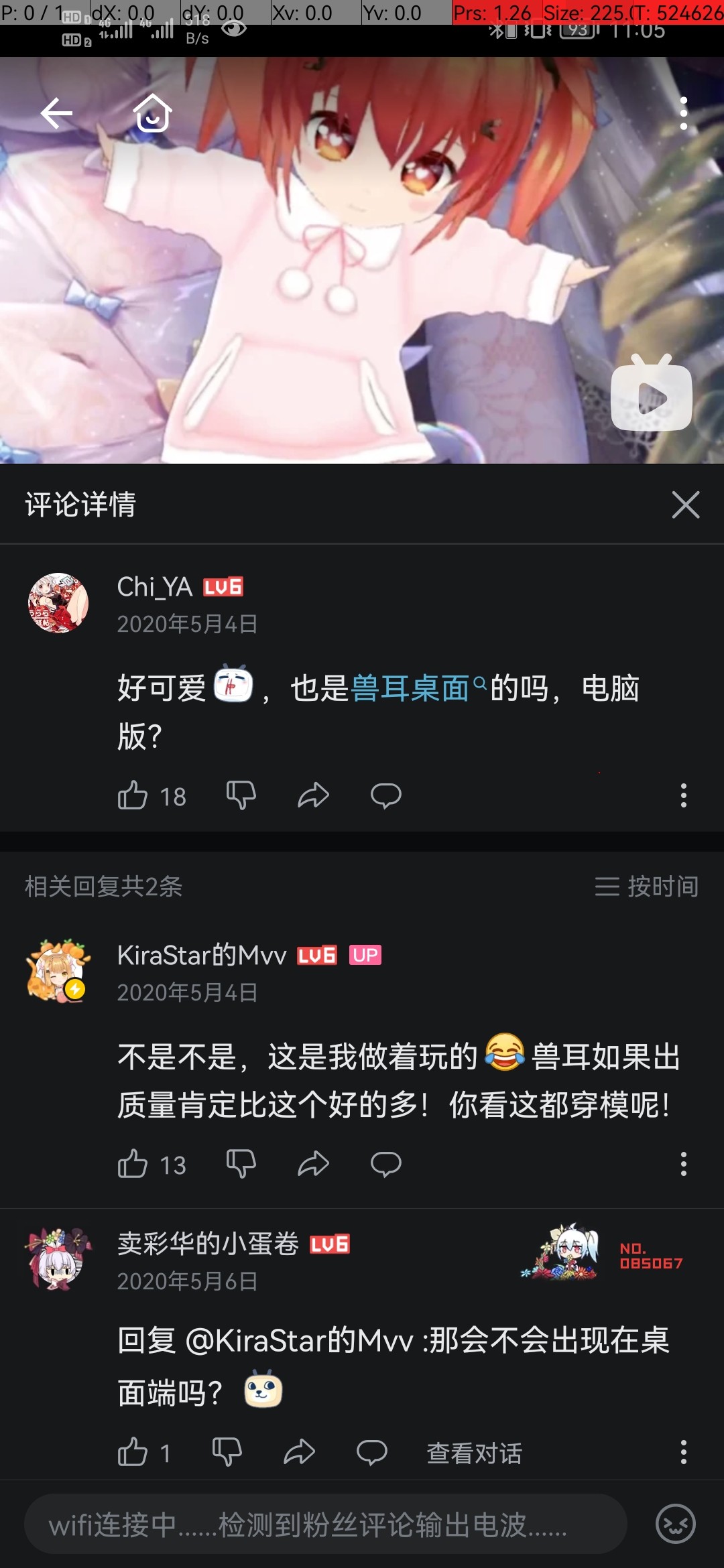
Task: Open the 兽耳桌面 search link
Action: pos(410,688)
